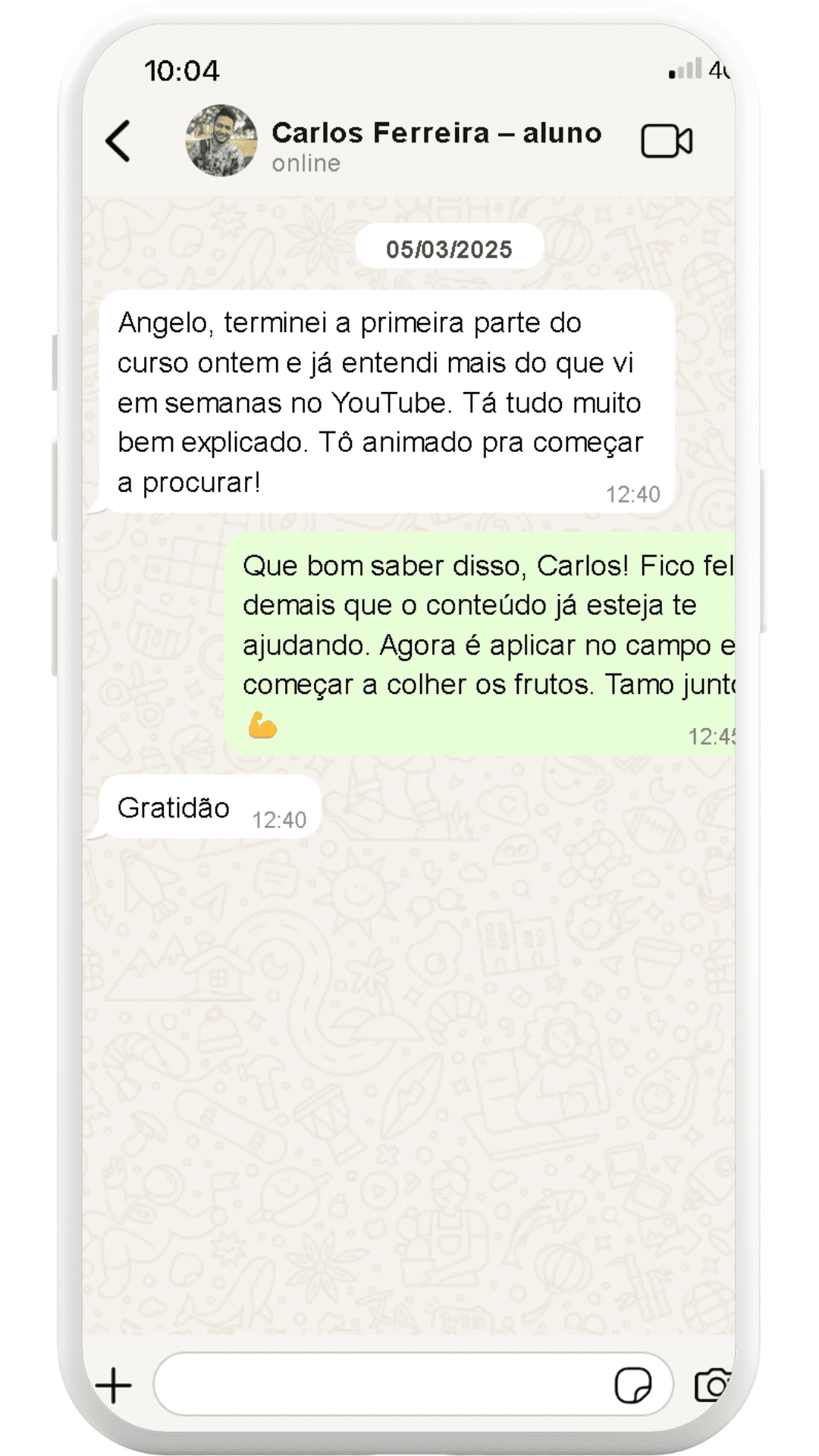Focus the message input field
Viewport: 819px width, 1456px height.
pyautogui.click(x=379, y=1385)
